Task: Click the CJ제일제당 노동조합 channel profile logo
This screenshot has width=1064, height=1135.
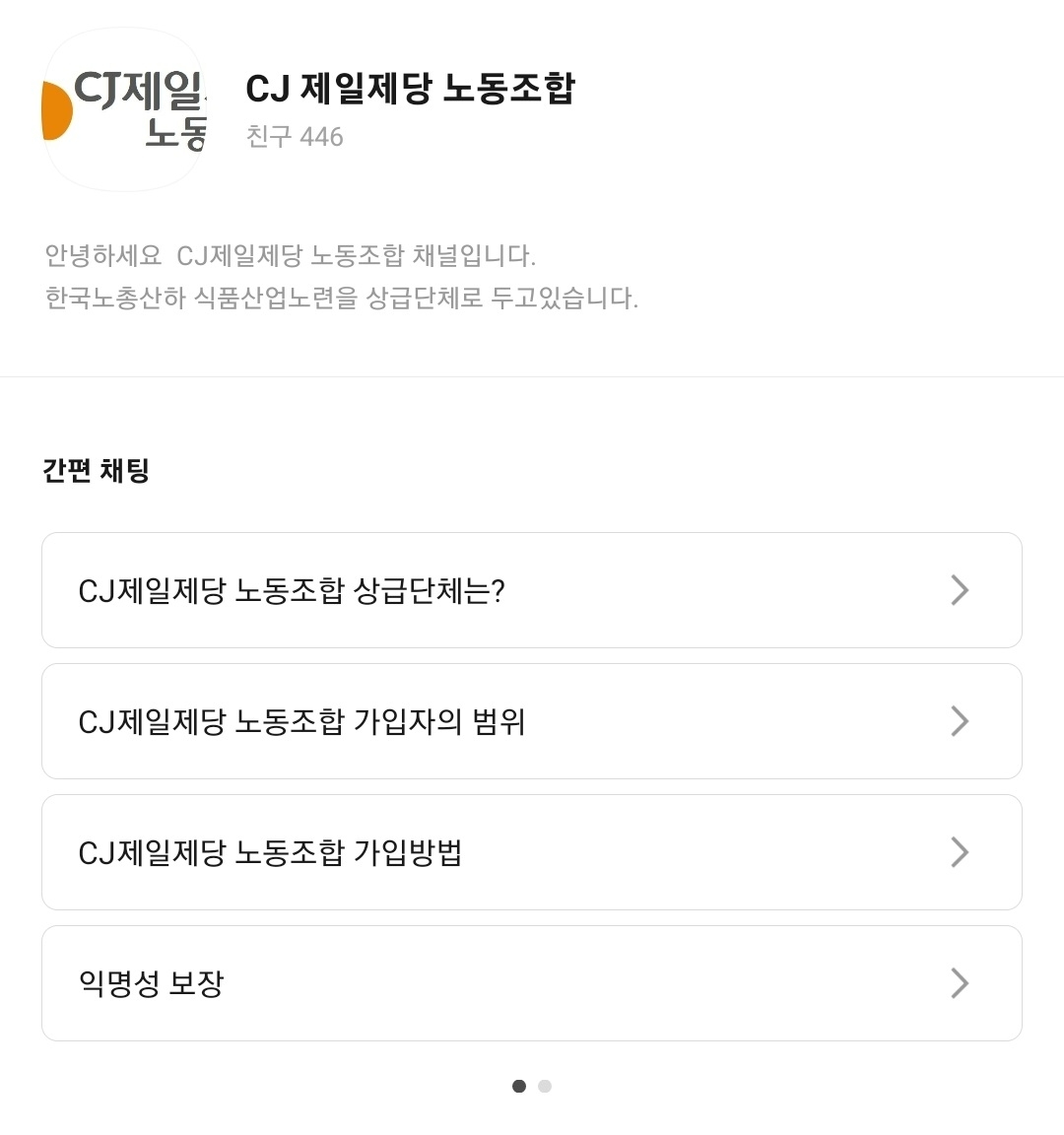Action: coord(124,108)
